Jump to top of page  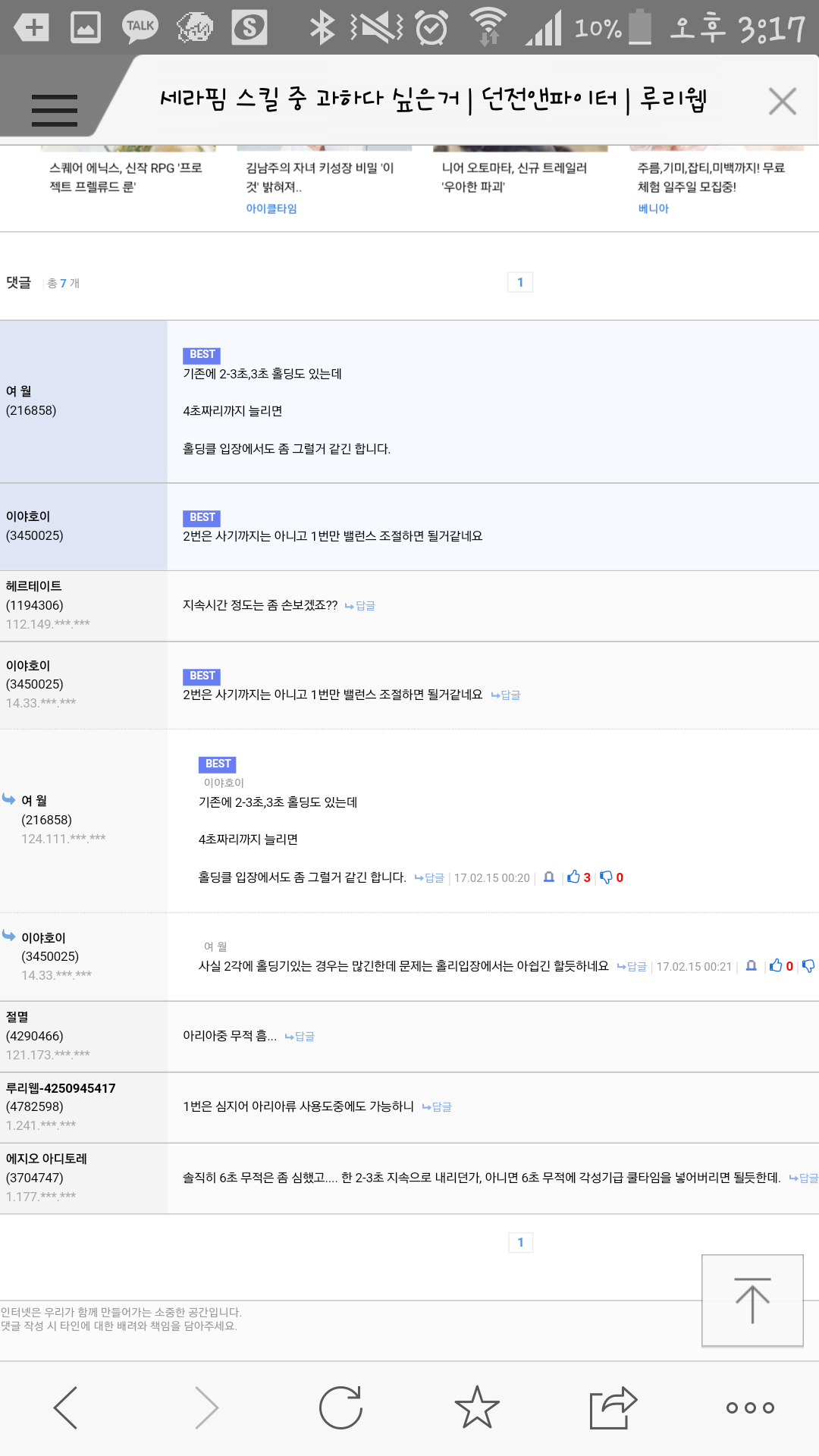(x=752, y=1301)
